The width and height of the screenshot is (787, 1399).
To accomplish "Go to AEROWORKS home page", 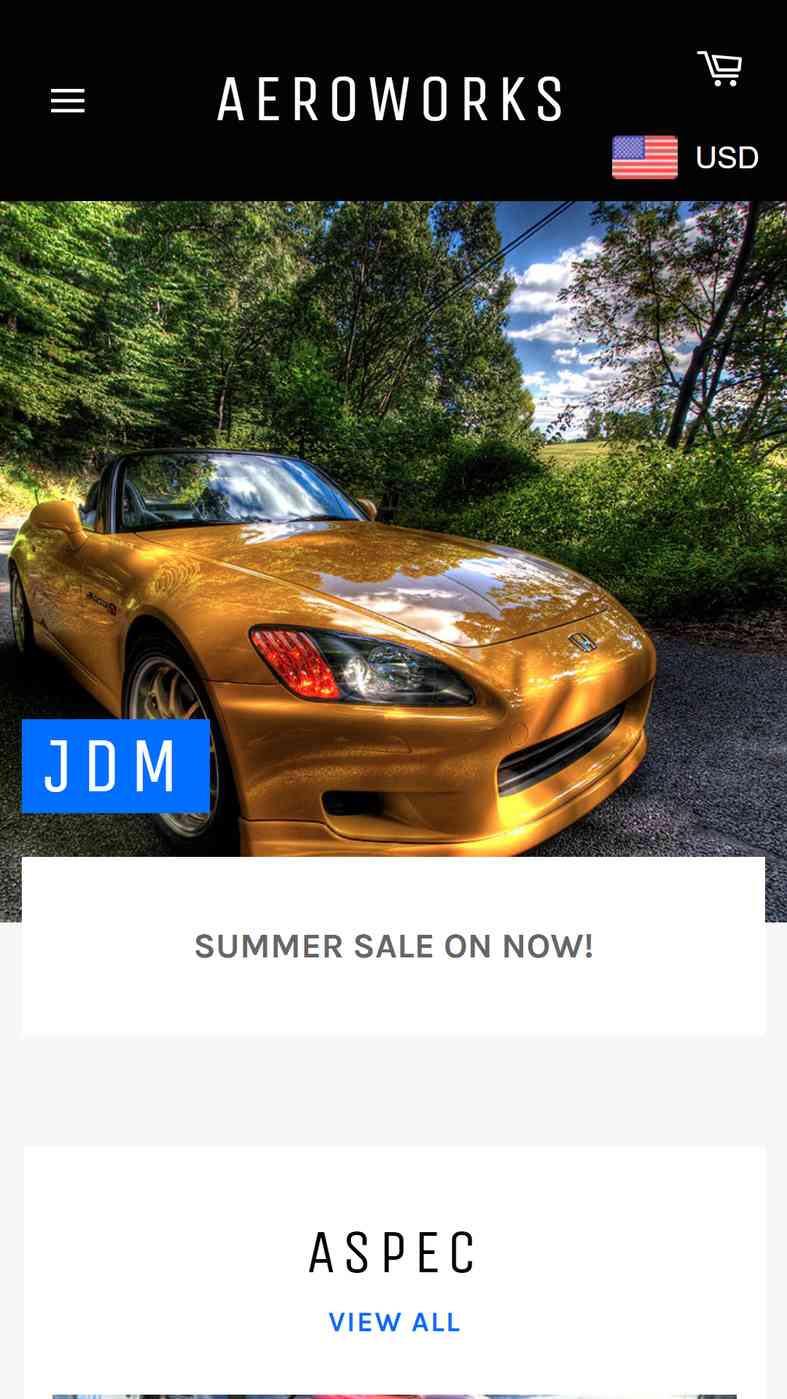I will [390, 99].
